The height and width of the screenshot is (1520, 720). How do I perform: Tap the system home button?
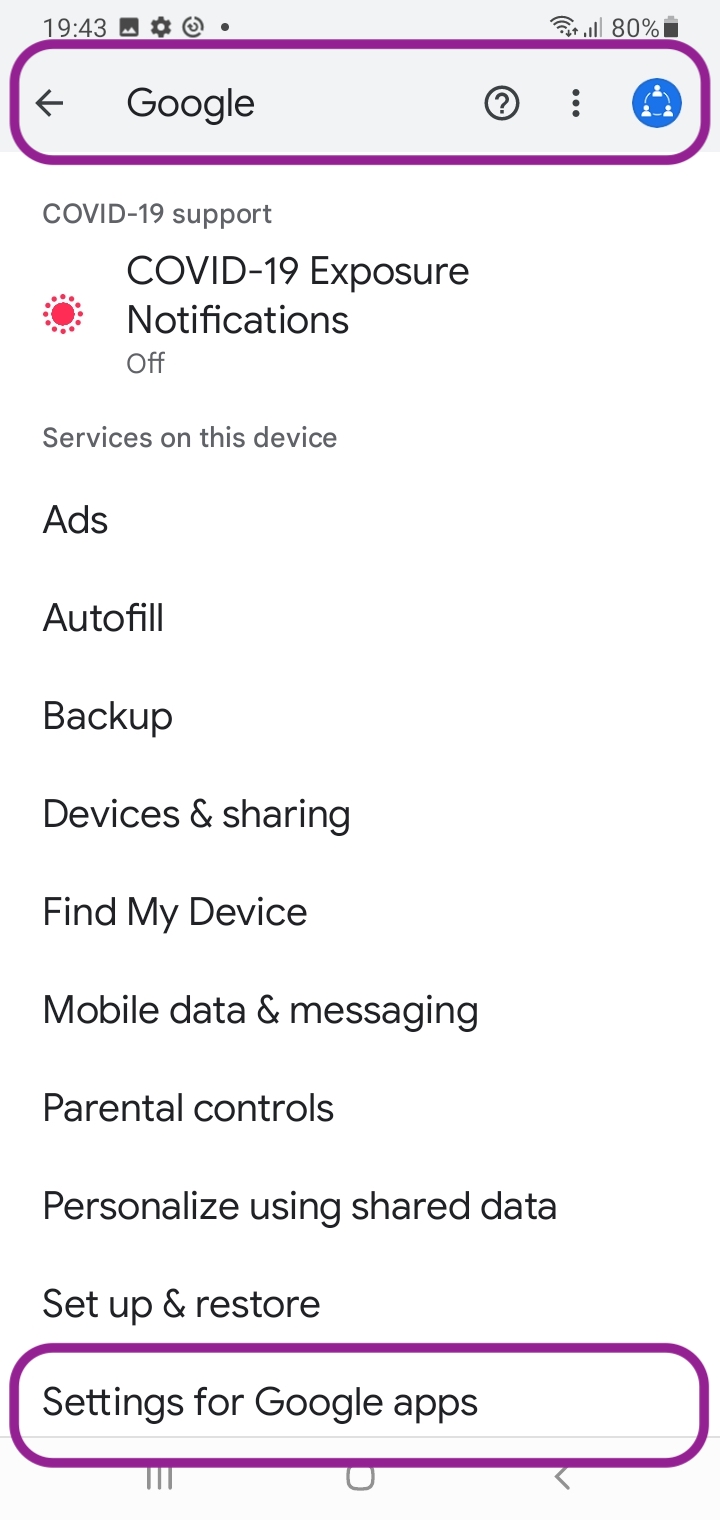pyautogui.click(x=360, y=1478)
